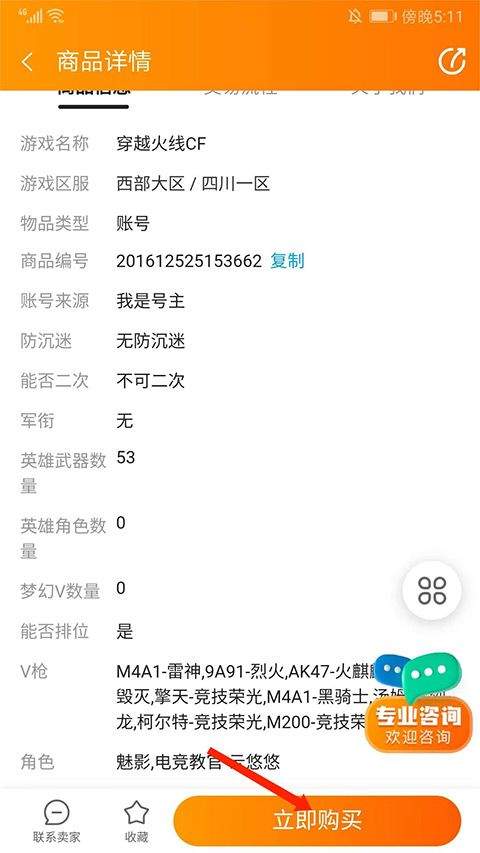Add this item to 收藏 favorites
The height and width of the screenshot is (853, 480).
[x=136, y=821]
